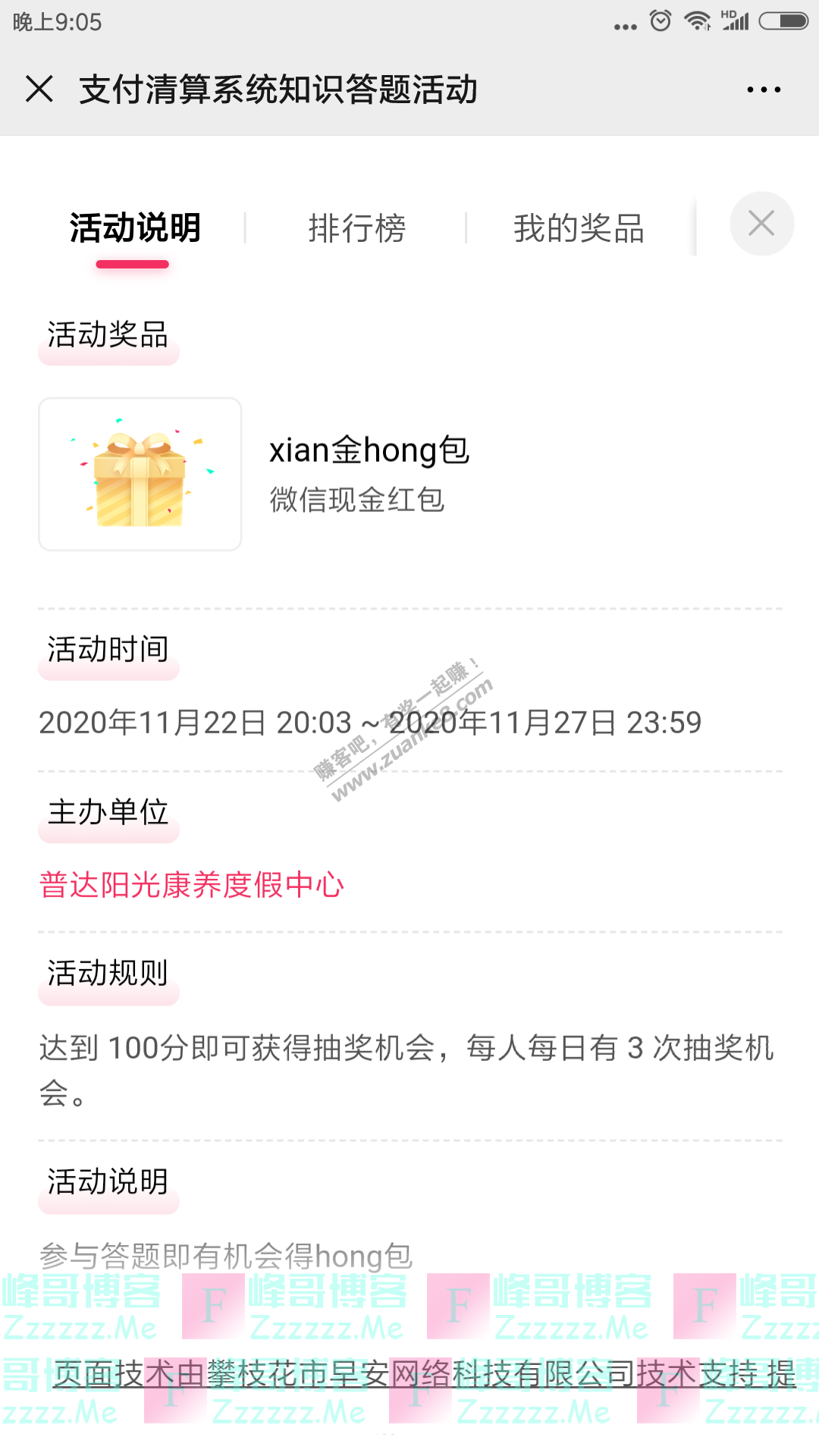The width and height of the screenshot is (819, 1456).
Task: Open the 普达阳光康养度假中心 organizer link
Action: tap(192, 884)
